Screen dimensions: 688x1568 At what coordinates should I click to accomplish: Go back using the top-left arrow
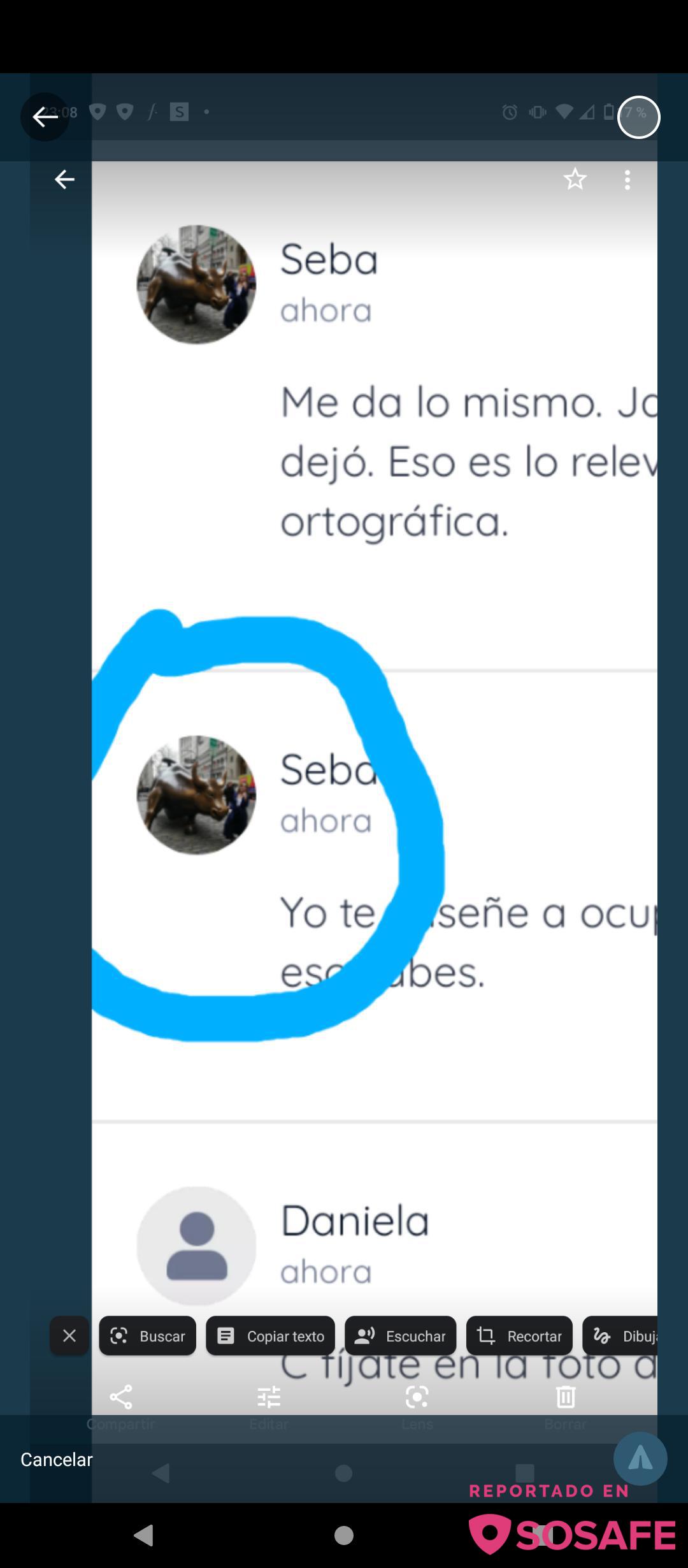(45, 117)
